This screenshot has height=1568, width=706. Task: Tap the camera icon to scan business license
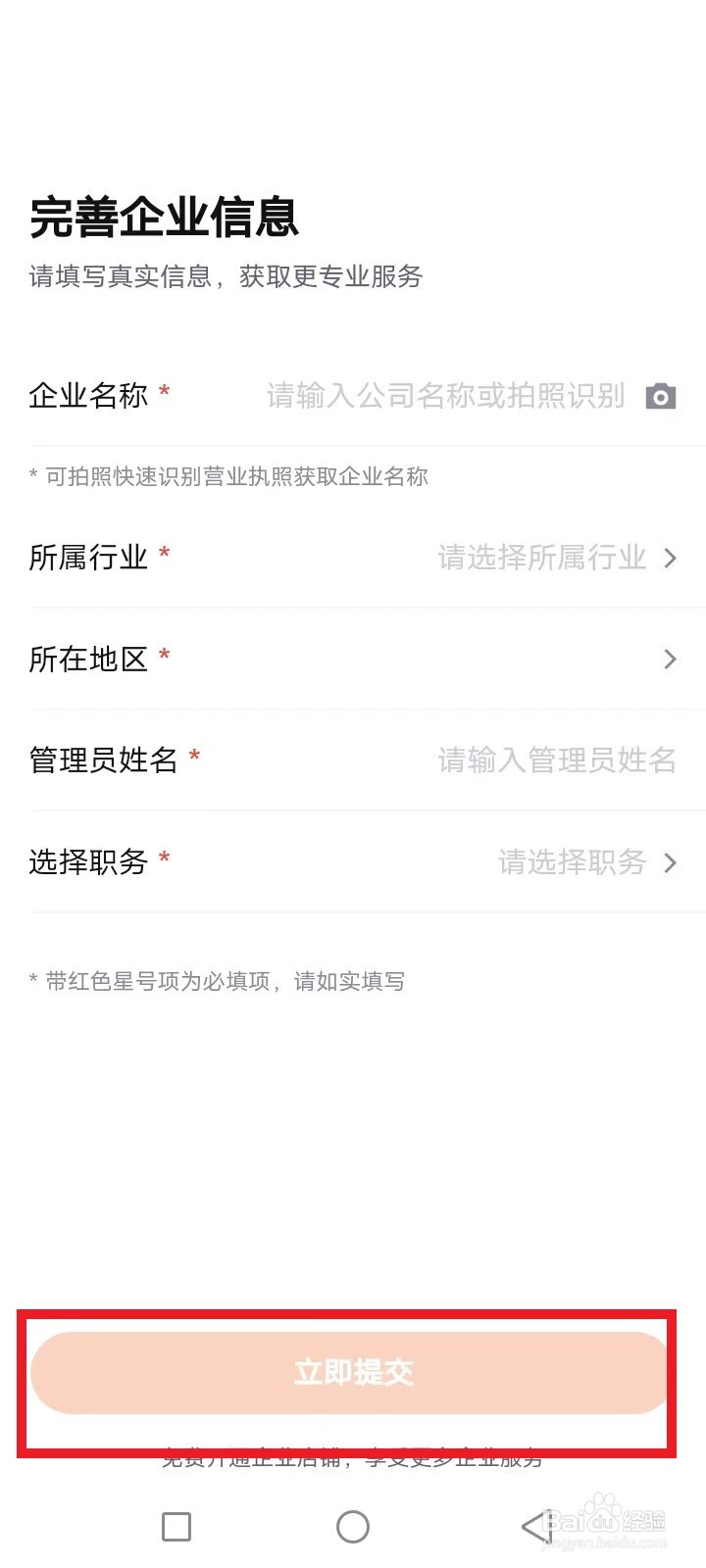pos(662,395)
